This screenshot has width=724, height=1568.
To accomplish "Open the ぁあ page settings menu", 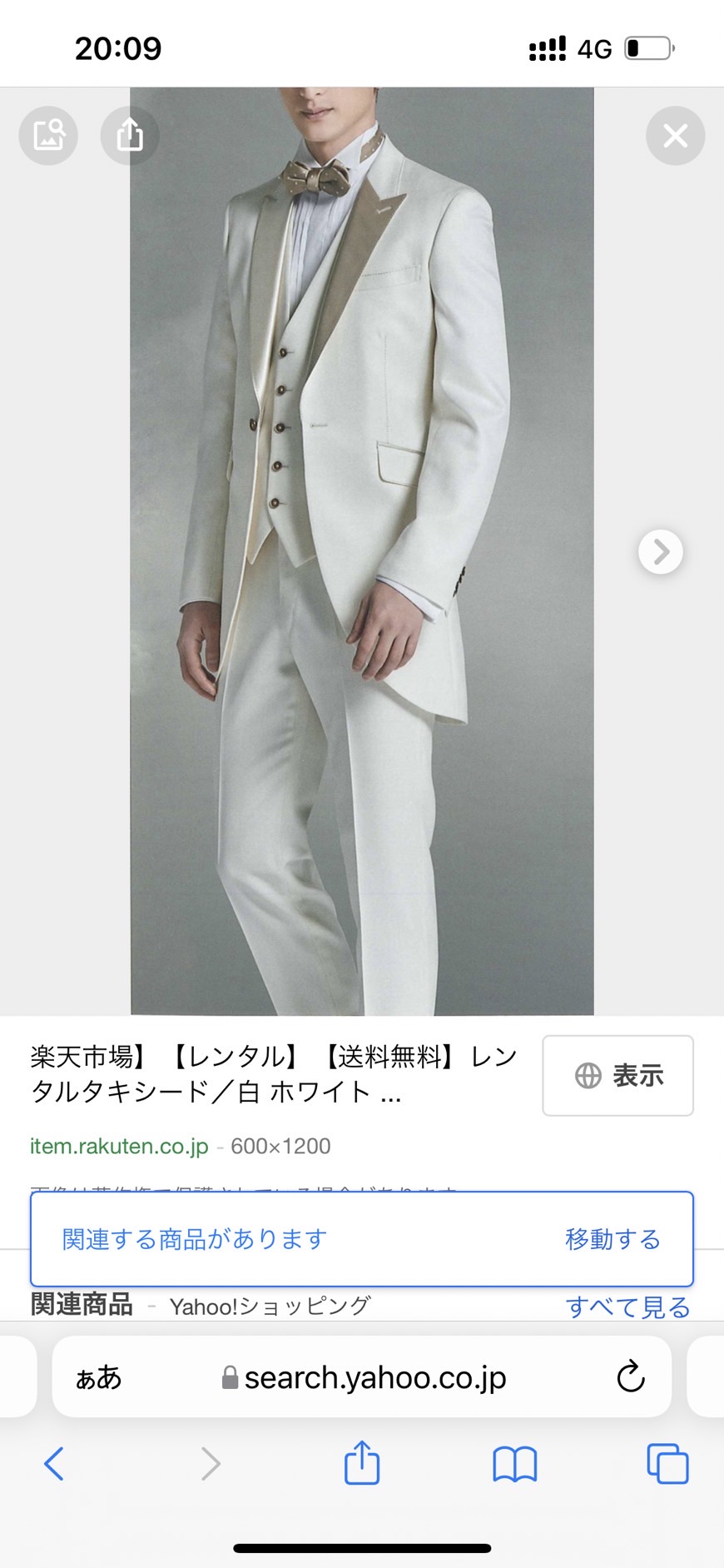I will pos(98,1377).
